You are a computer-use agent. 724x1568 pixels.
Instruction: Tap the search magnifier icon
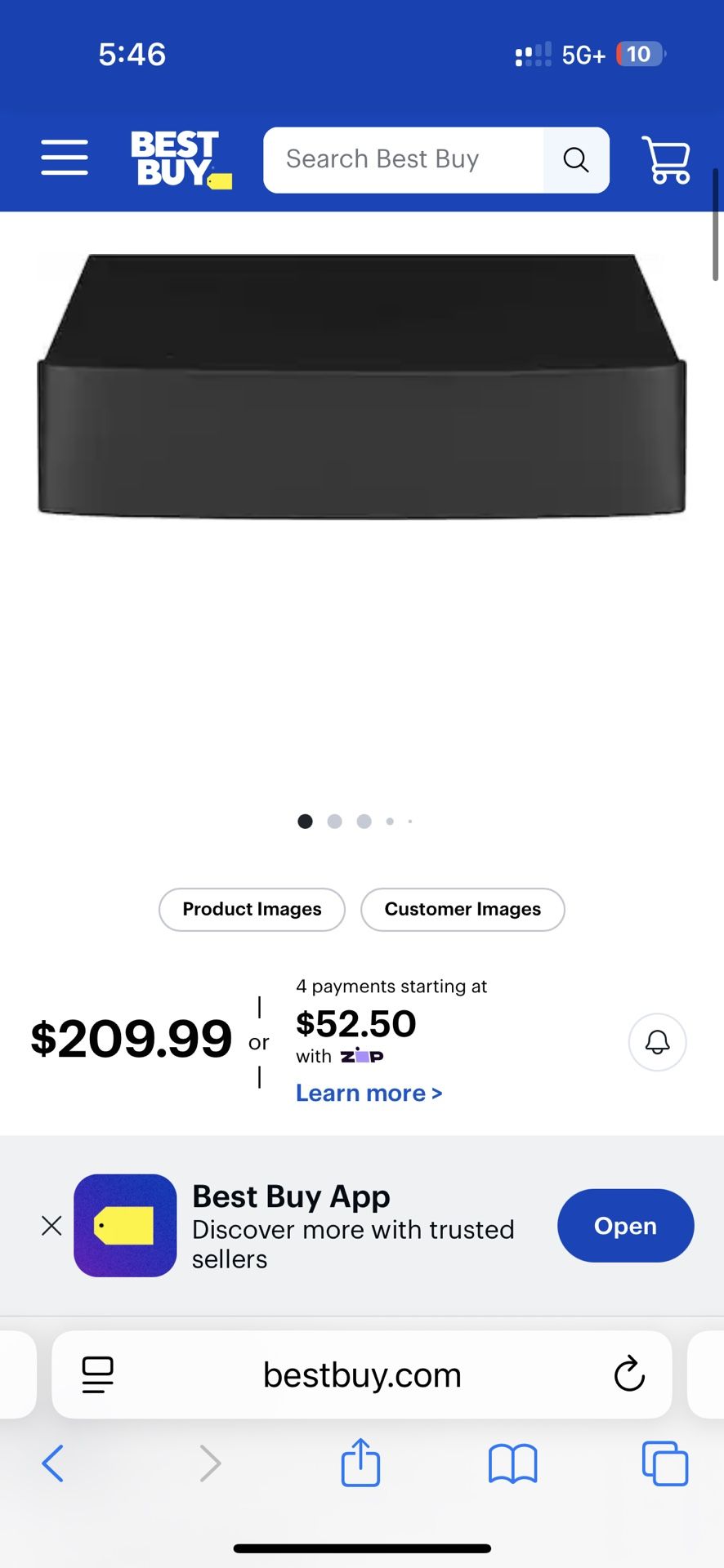click(x=576, y=159)
